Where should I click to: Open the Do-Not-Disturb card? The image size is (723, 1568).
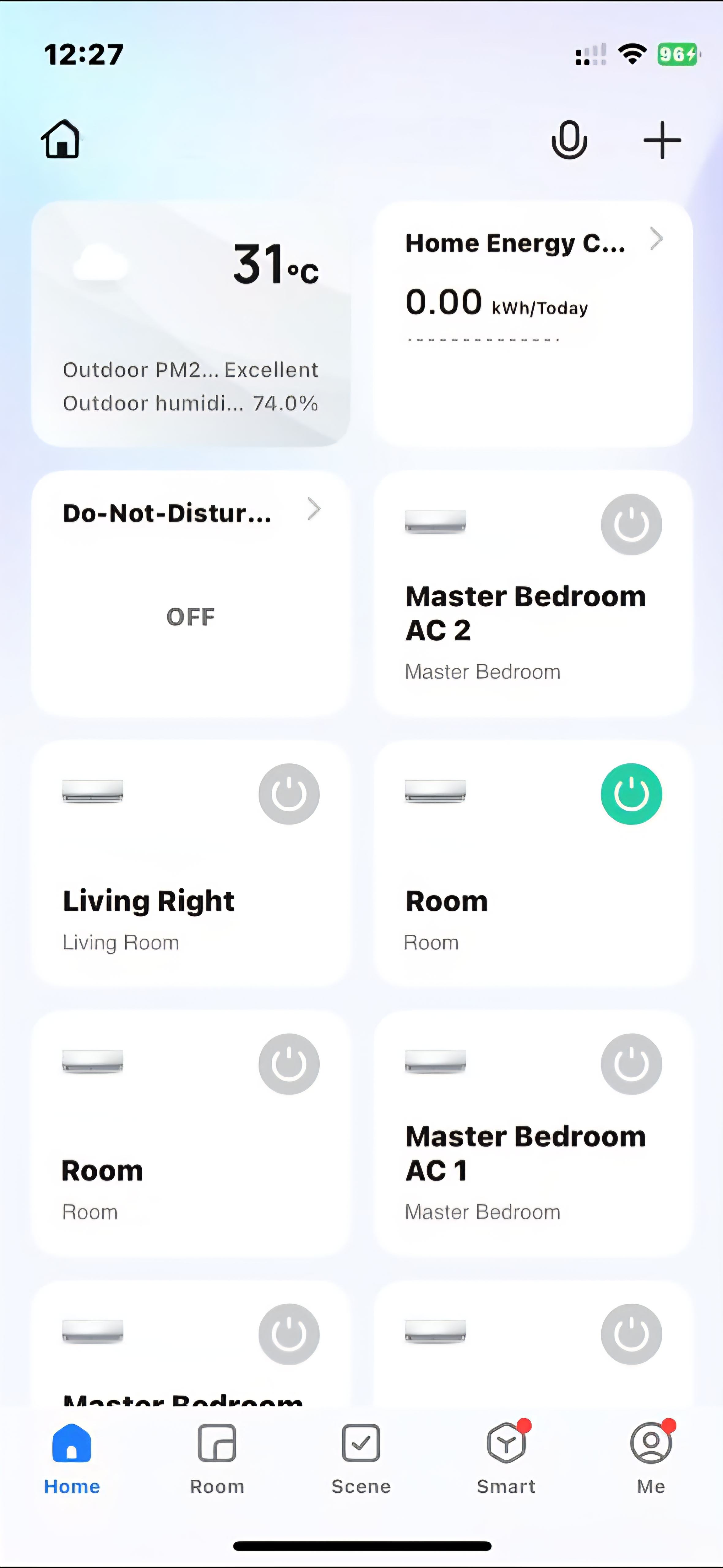191,594
